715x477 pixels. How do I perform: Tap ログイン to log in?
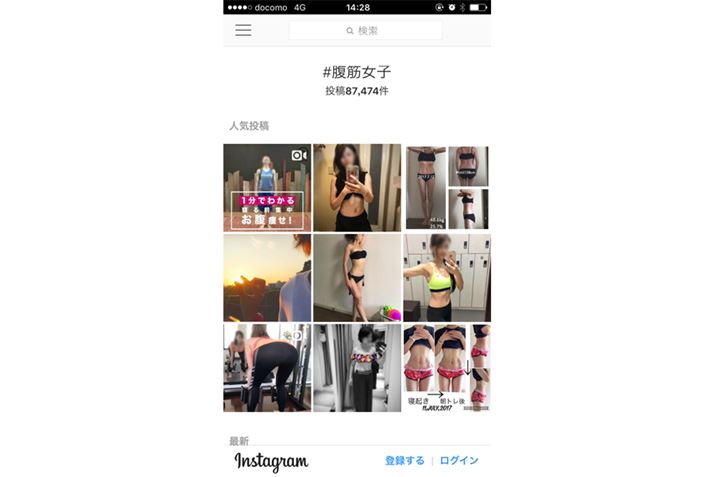tap(459, 461)
